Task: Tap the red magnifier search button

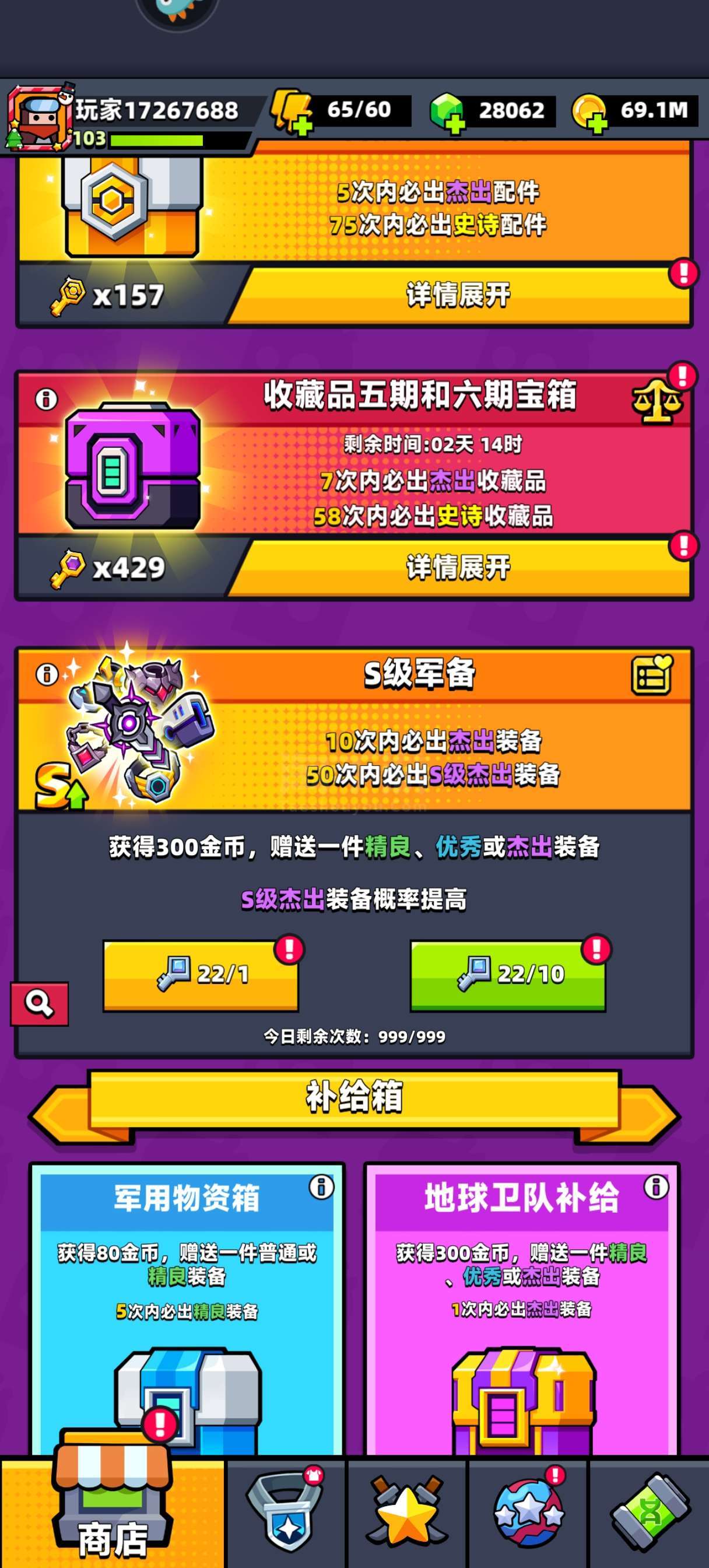Action: [x=39, y=1004]
